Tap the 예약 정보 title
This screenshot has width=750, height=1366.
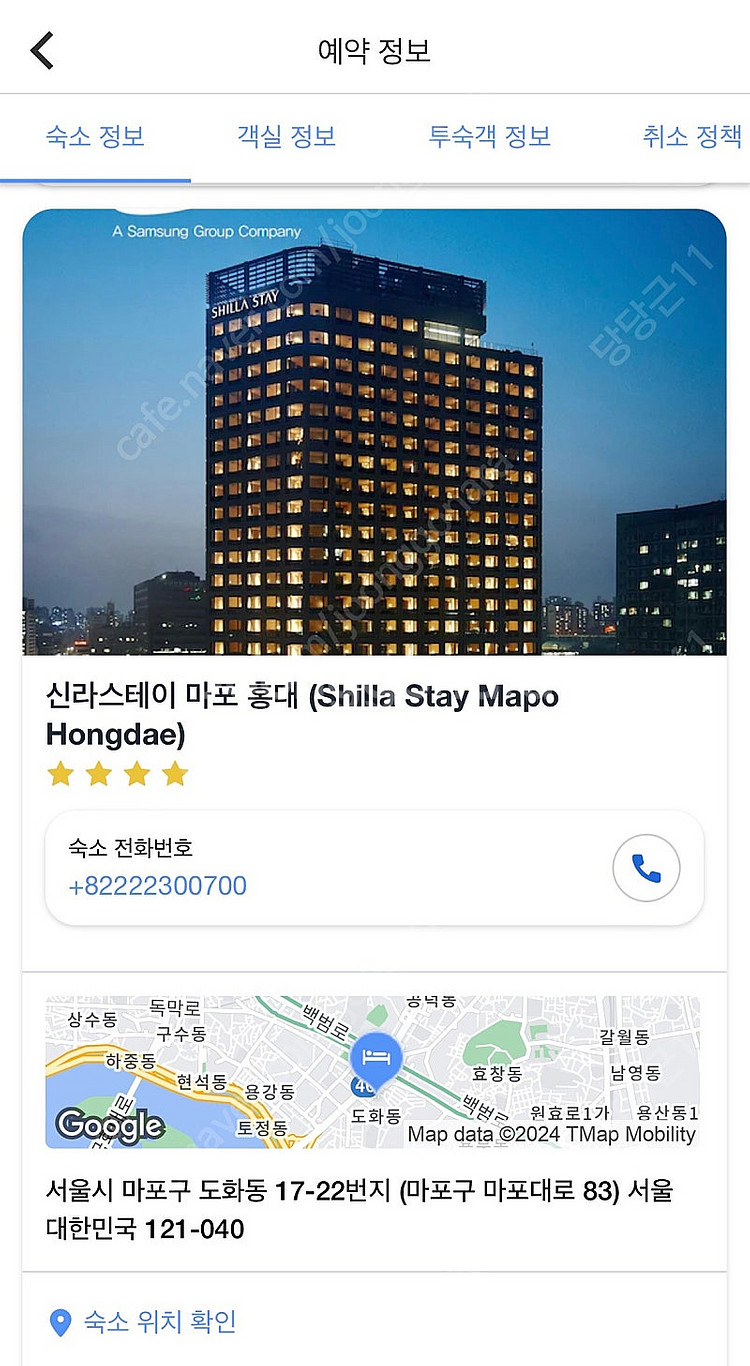[x=375, y=47]
